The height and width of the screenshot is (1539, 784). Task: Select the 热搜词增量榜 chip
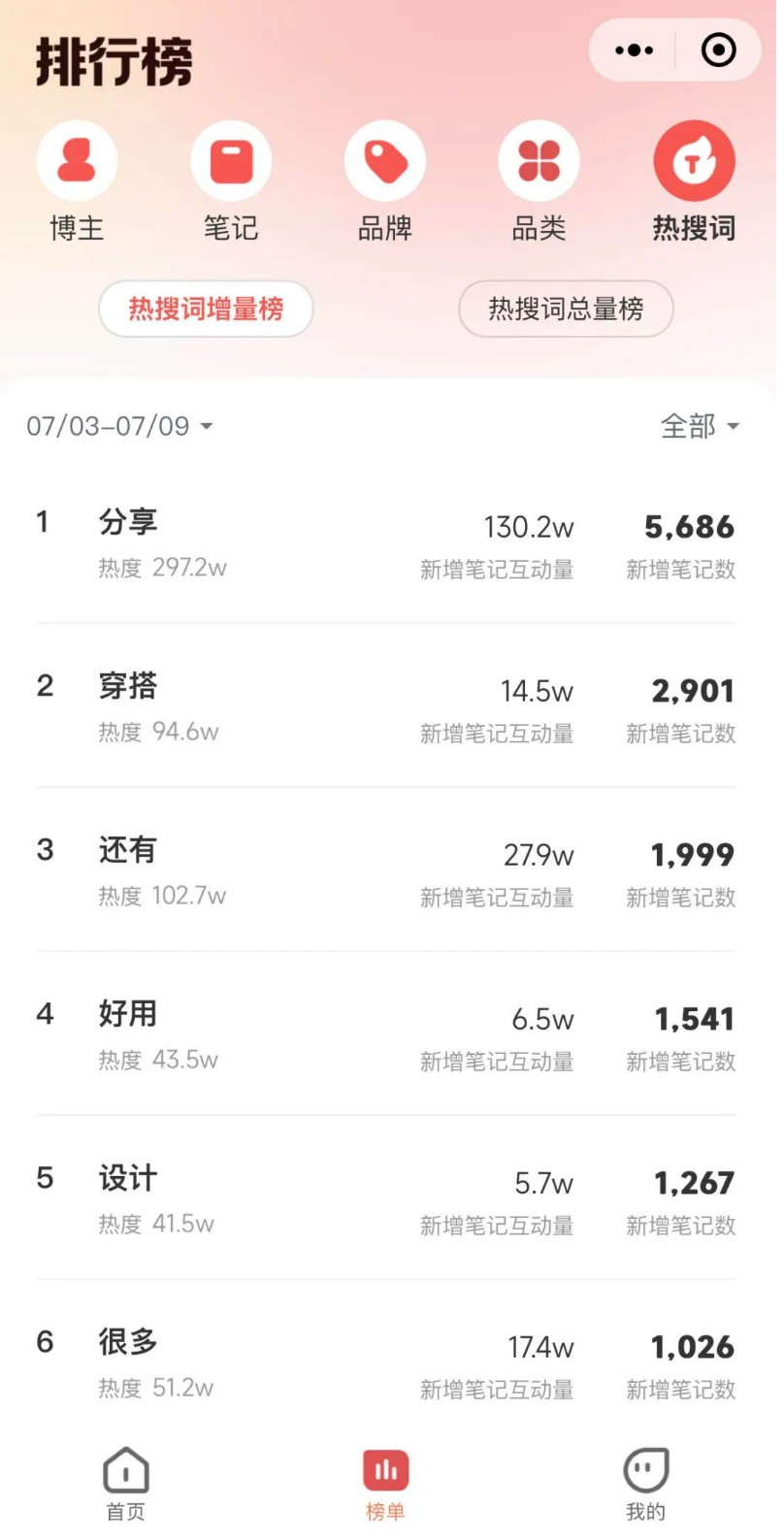[206, 310]
